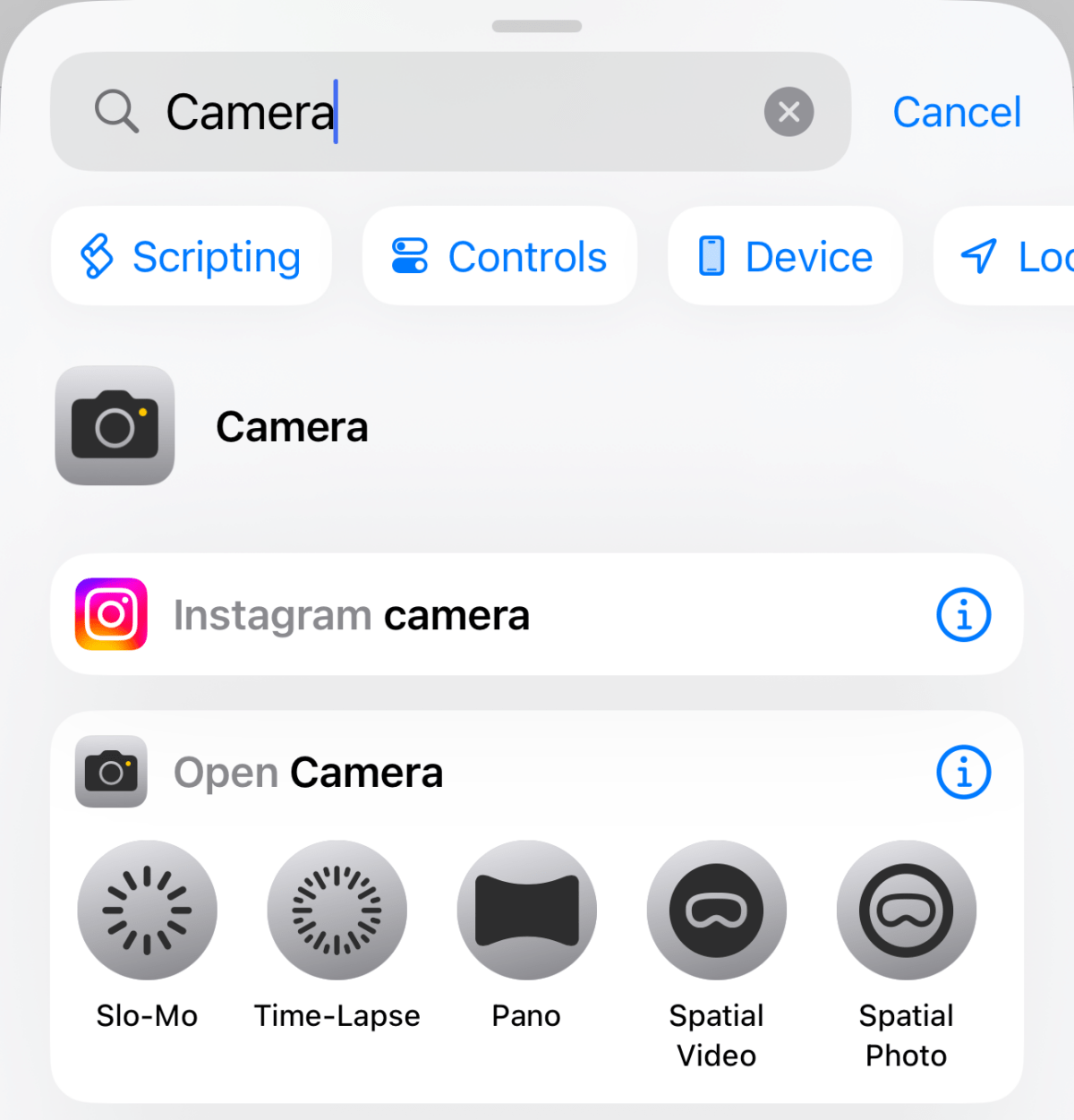Open the Controls category filter
1074x1120 pixels.
point(499,256)
